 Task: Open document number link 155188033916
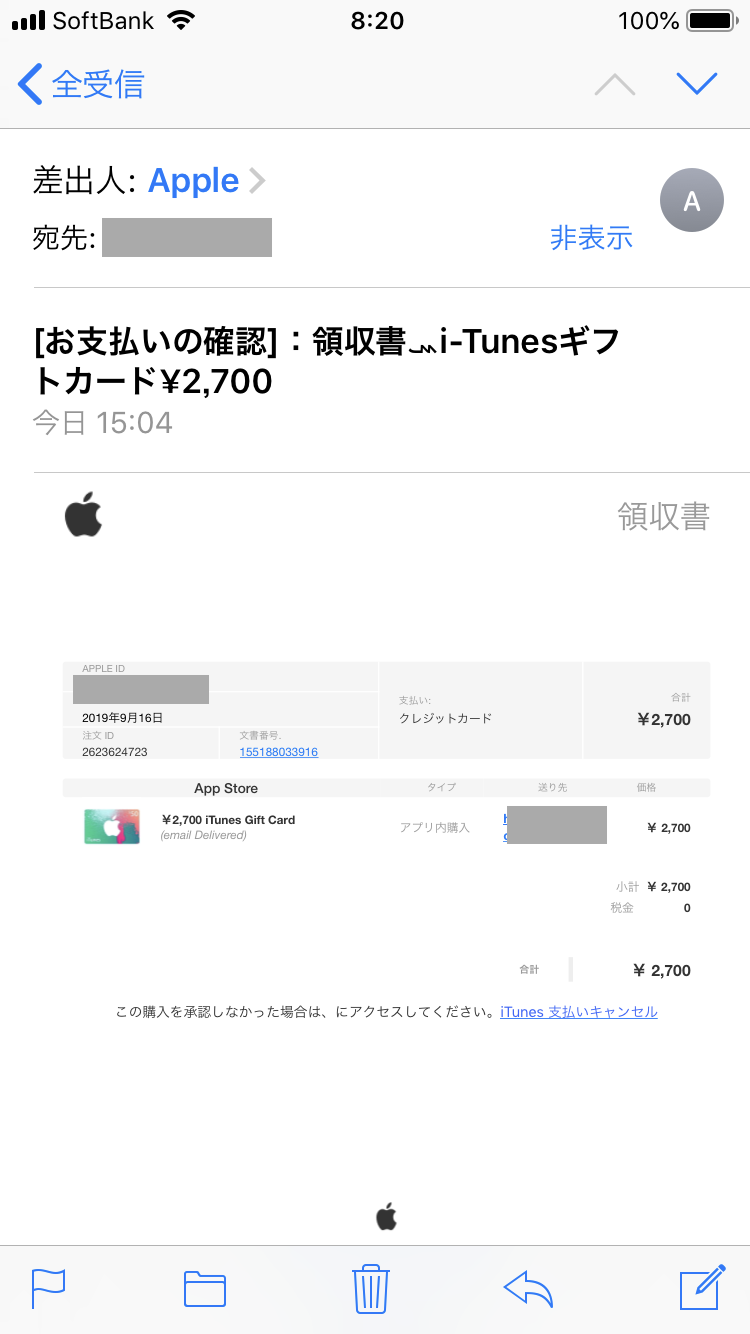(279, 752)
